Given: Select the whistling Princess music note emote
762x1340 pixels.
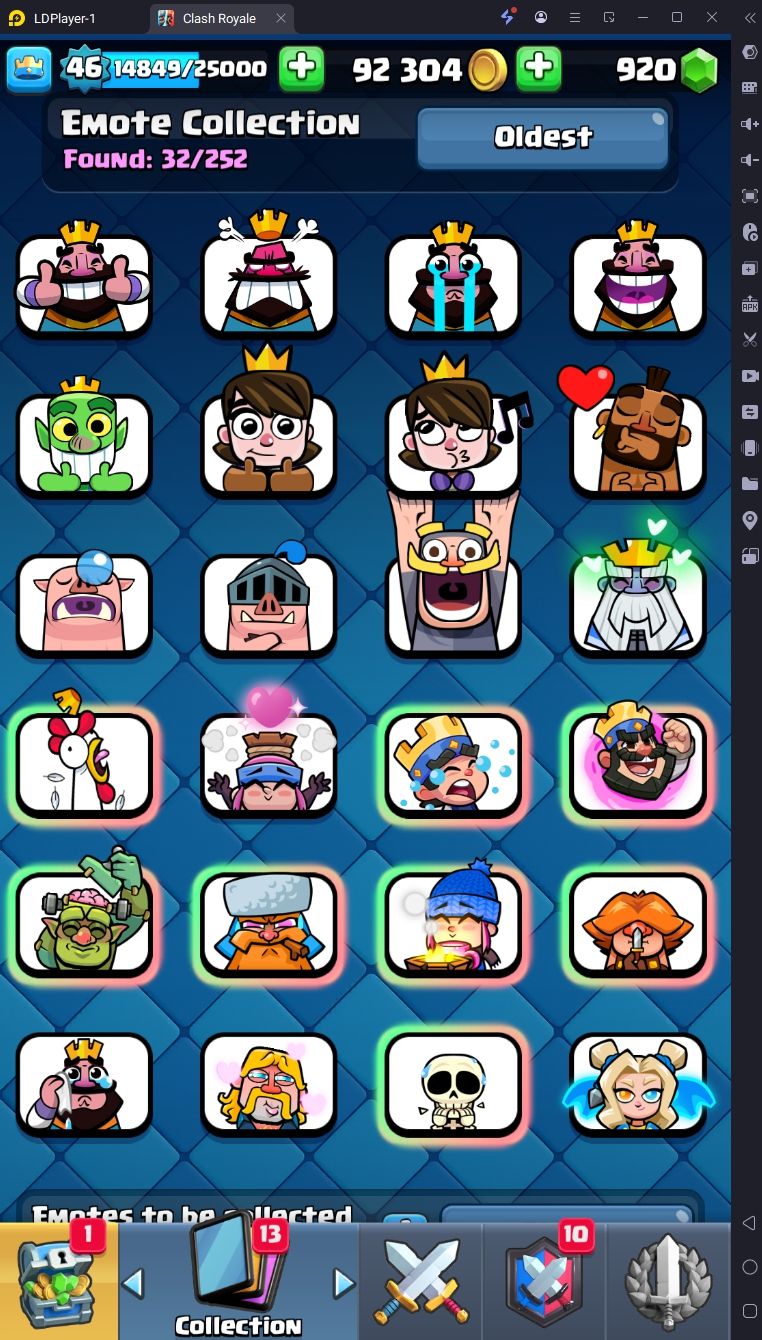Looking at the screenshot, I should click(x=453, y=432).
